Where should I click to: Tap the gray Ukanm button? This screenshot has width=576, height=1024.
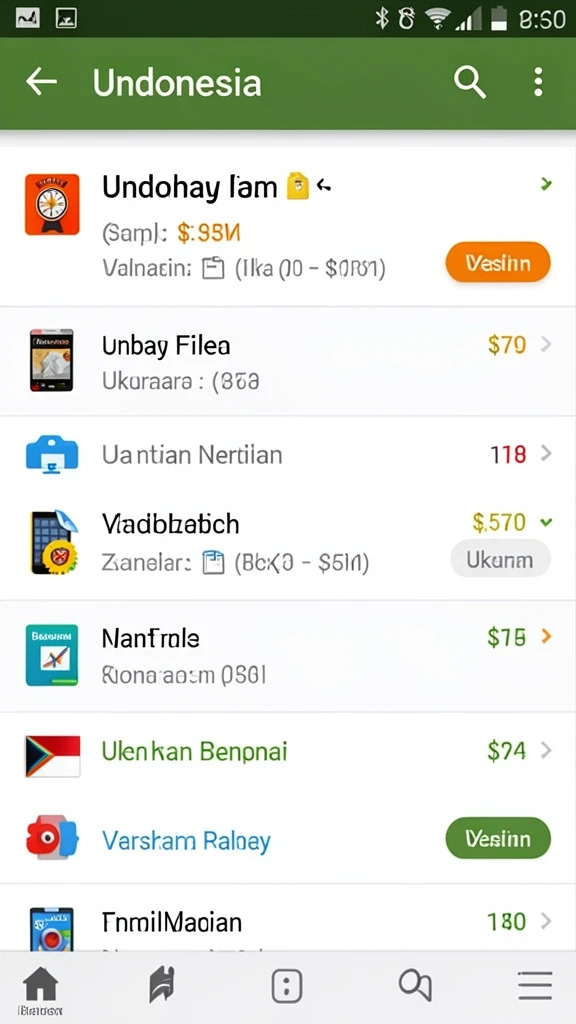point(500,560)
